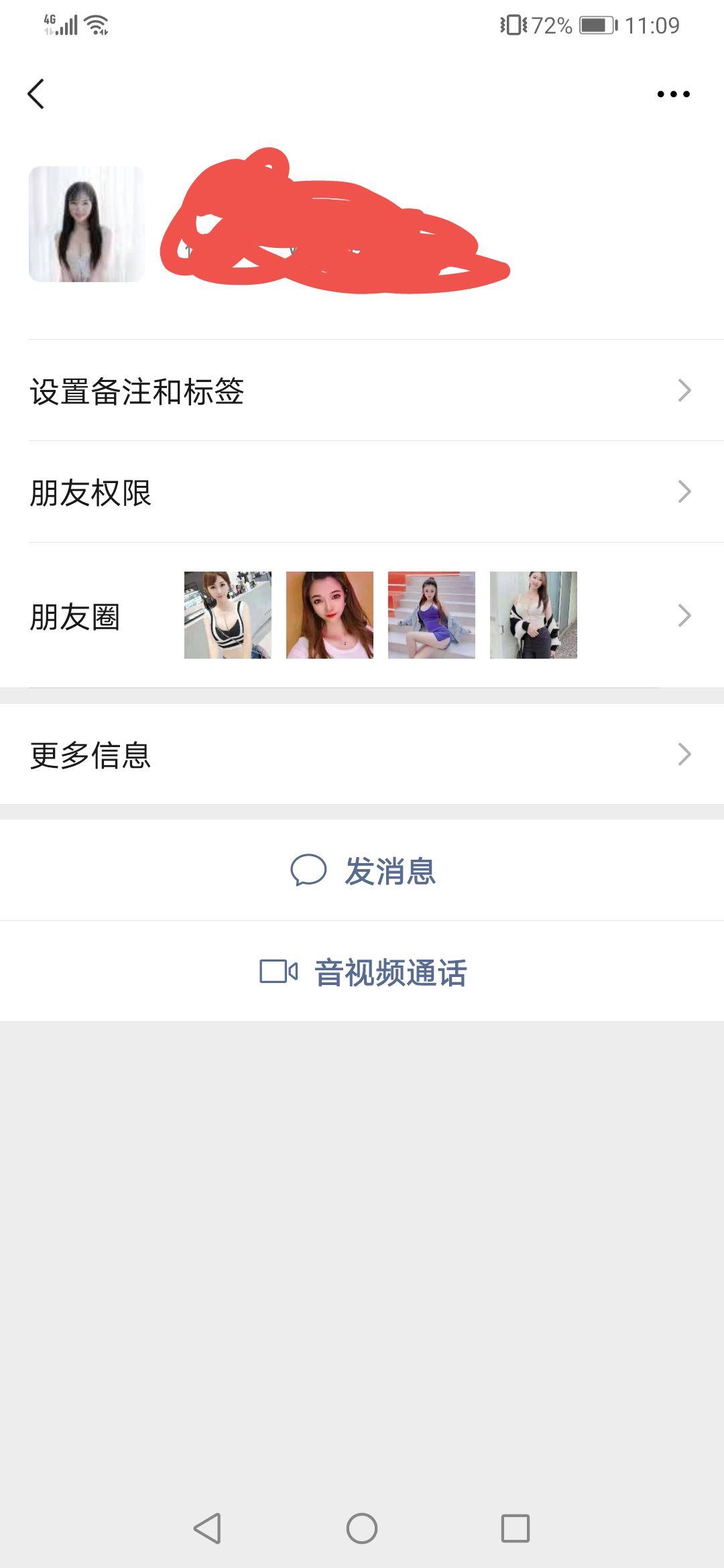Open the three-dot overflow menu

tap(673, 94)
